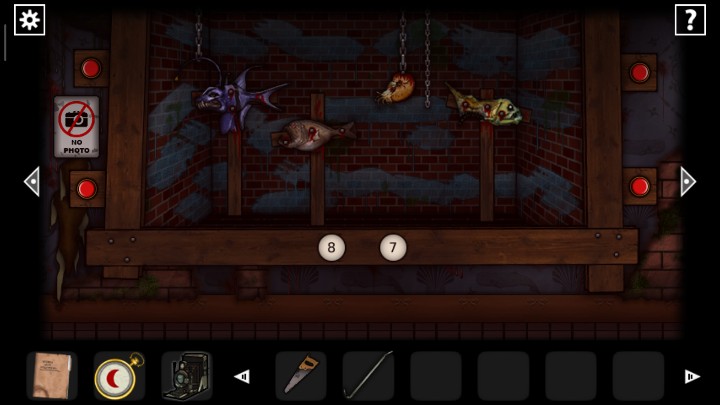This screenshot has height=405, width=720.
Task: Inspect the No Photo sign
Action: [x=76, y=127]
